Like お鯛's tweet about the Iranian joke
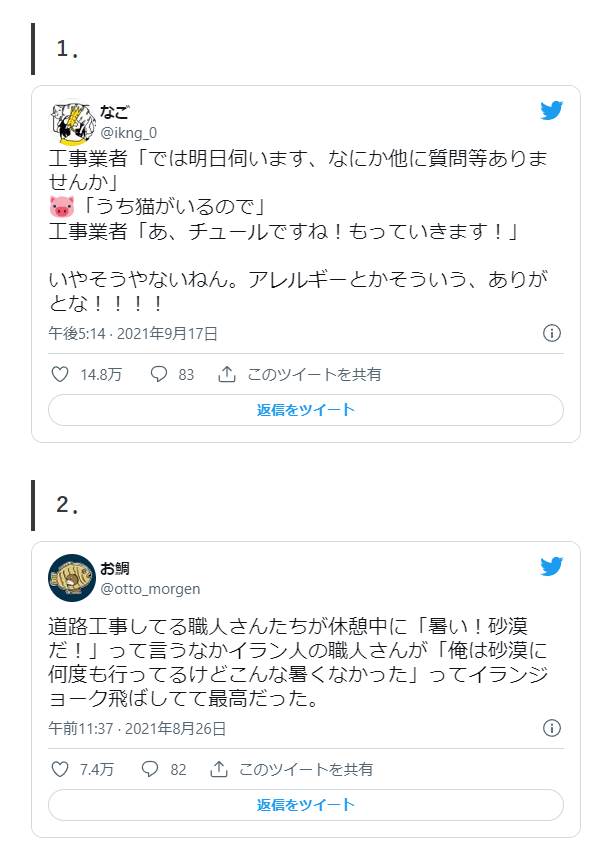This screenshot has width=603, height=859. [60, 769]
